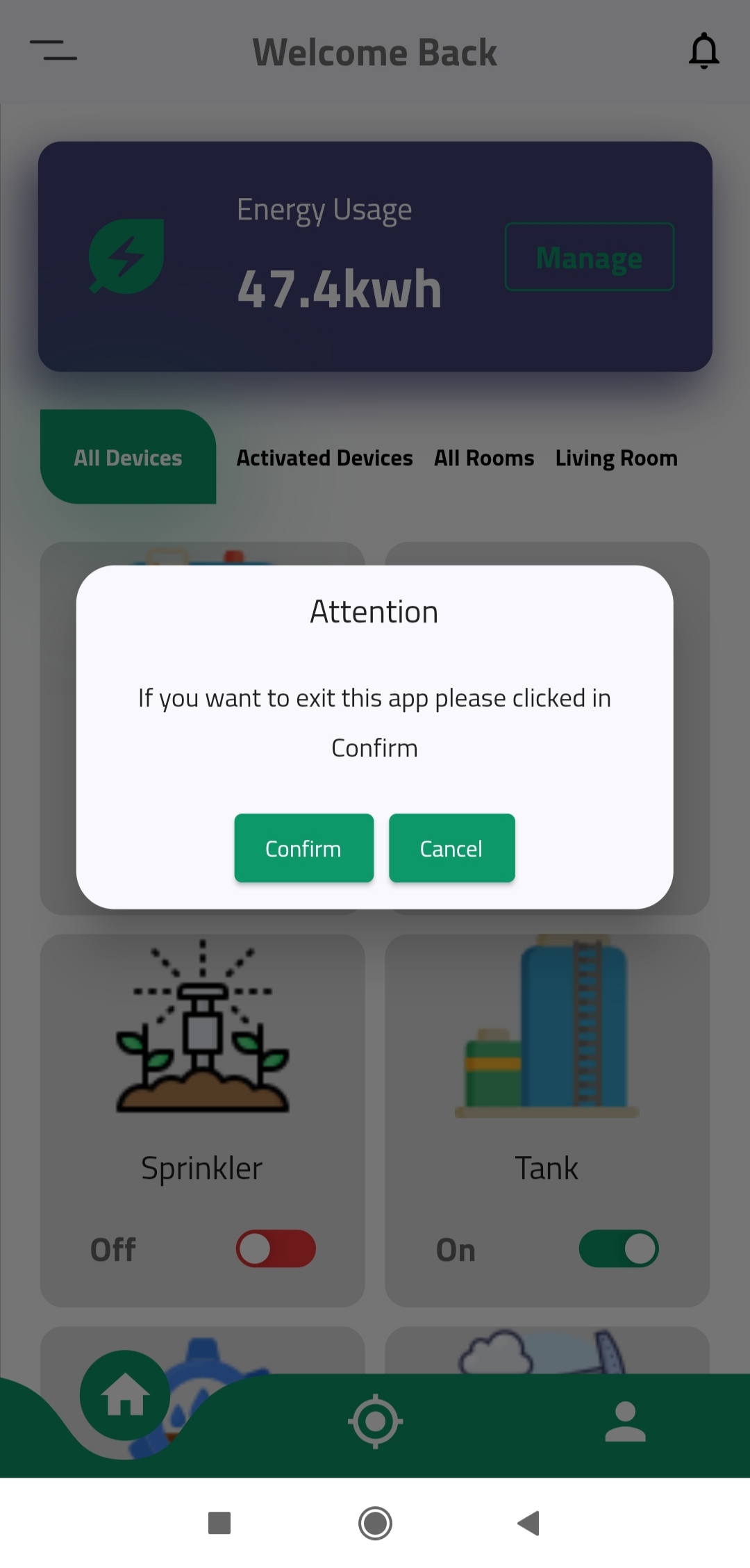Image resolution: width=750 pixels, height=1568 pixels.
Task: Select the All Devices tab
Action: tap(128, 457)
